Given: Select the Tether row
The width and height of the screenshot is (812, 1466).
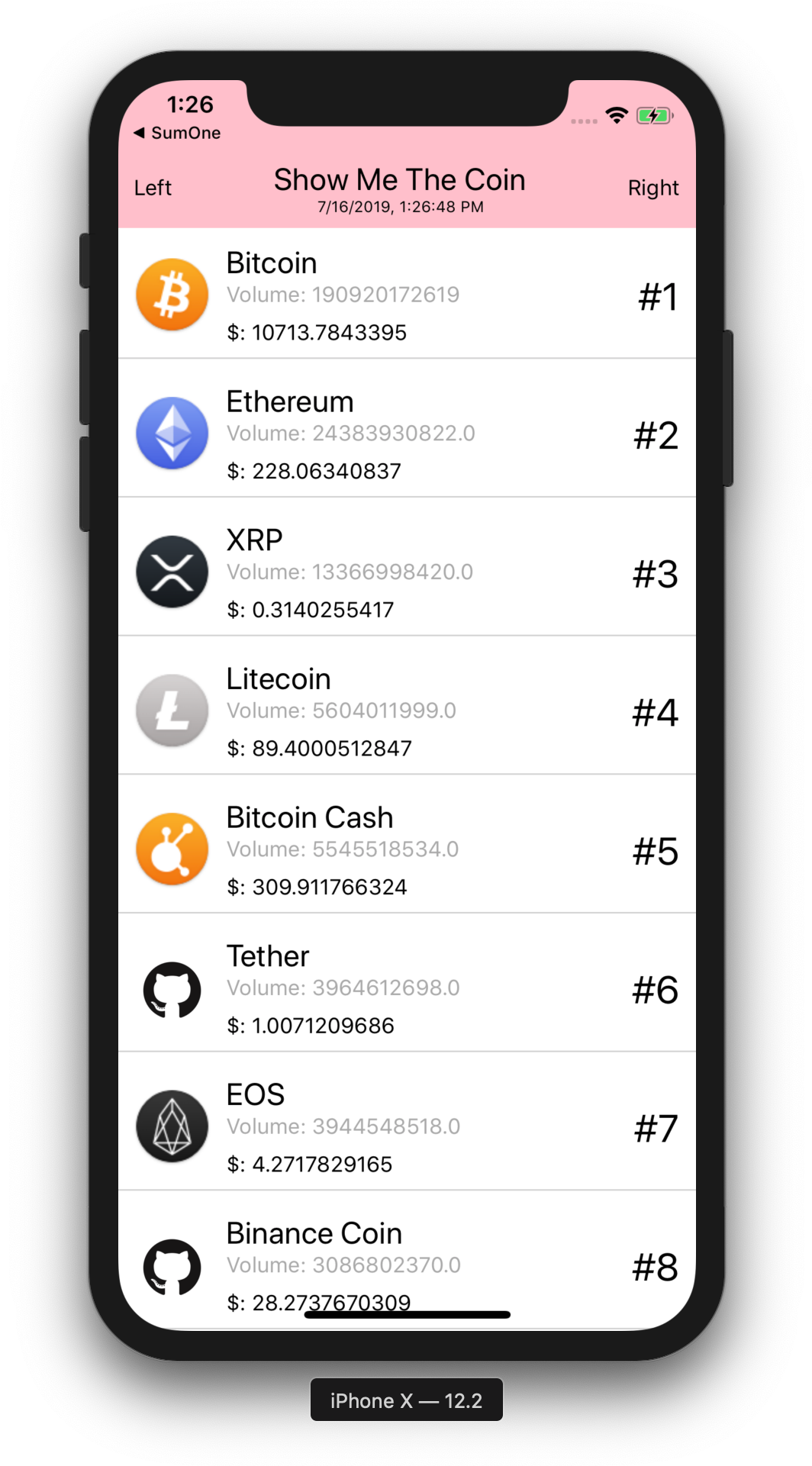Looking at the screenshot, I should pos(407,983).
